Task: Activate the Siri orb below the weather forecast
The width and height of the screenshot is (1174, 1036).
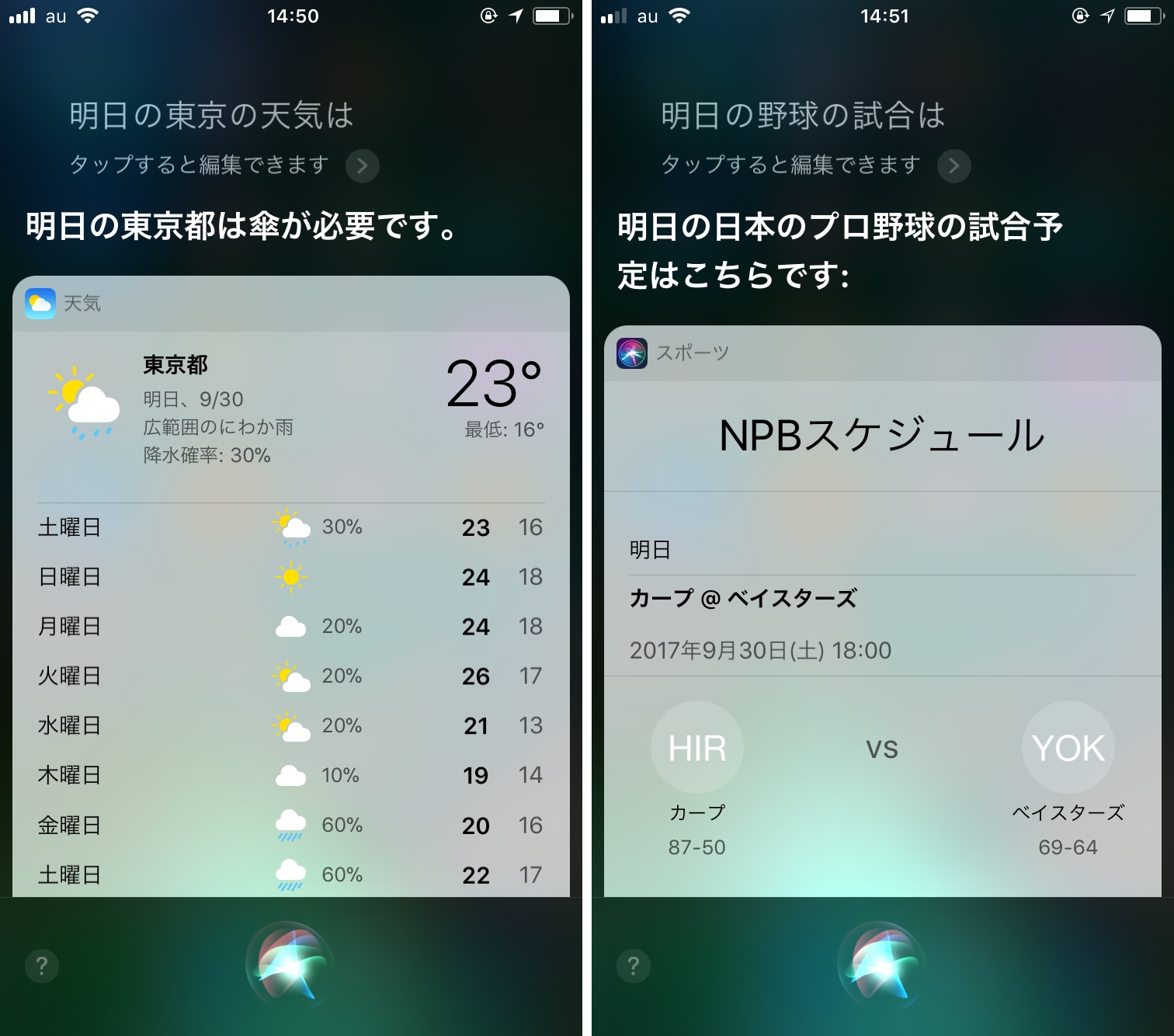Action: click(x=290, y=965)
